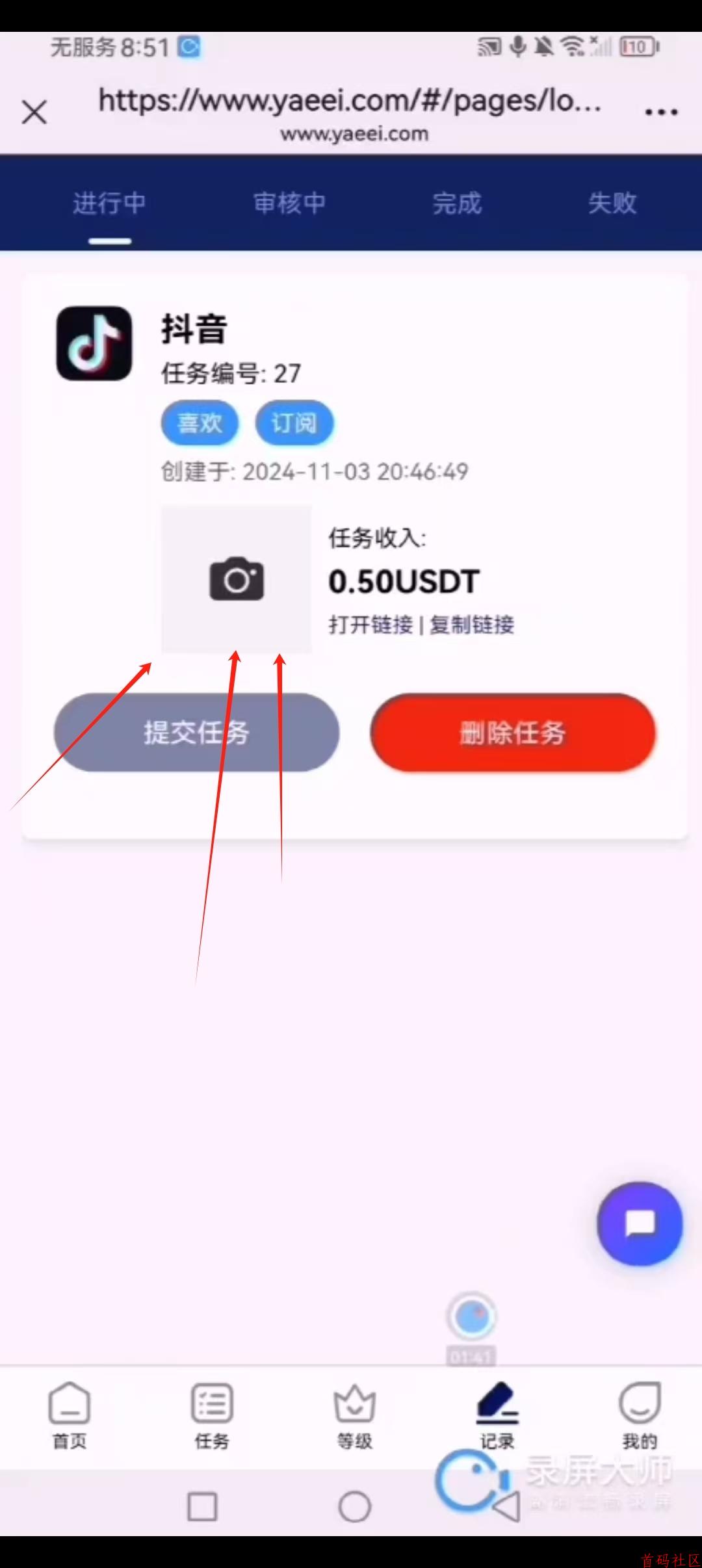Show the 失败 tab
The image size is (702, 1568).
pyautogui.click(x=612, y=203)
